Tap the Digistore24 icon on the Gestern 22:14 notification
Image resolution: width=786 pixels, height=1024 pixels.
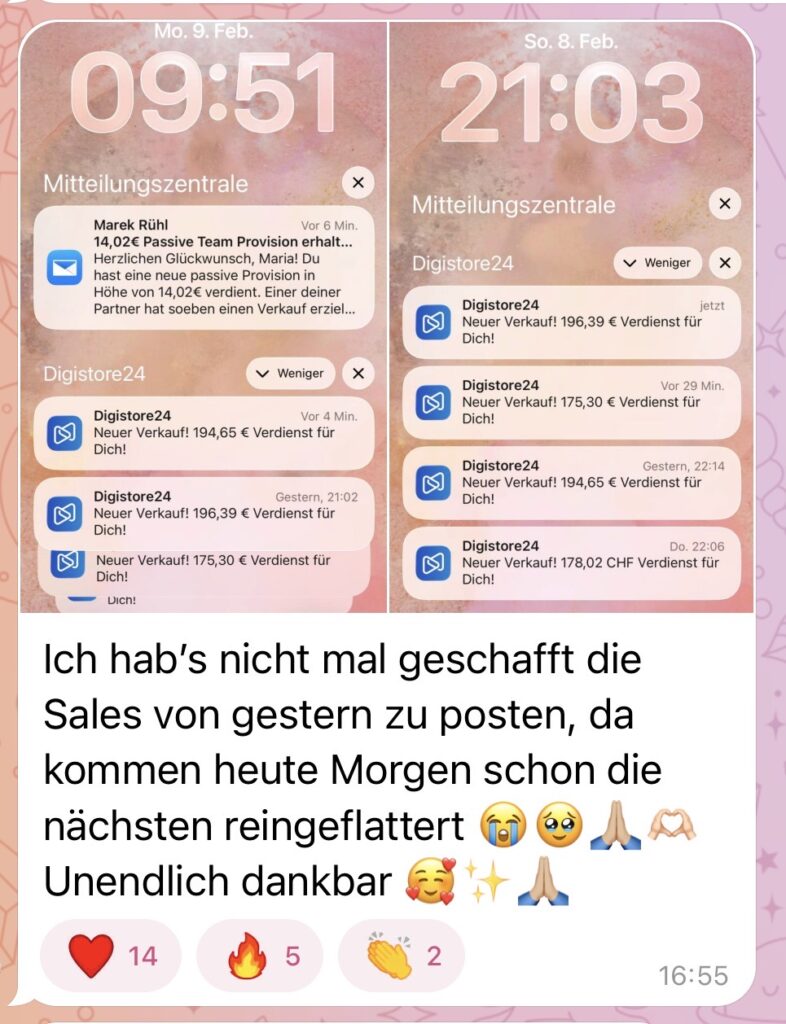coord(431,483)
